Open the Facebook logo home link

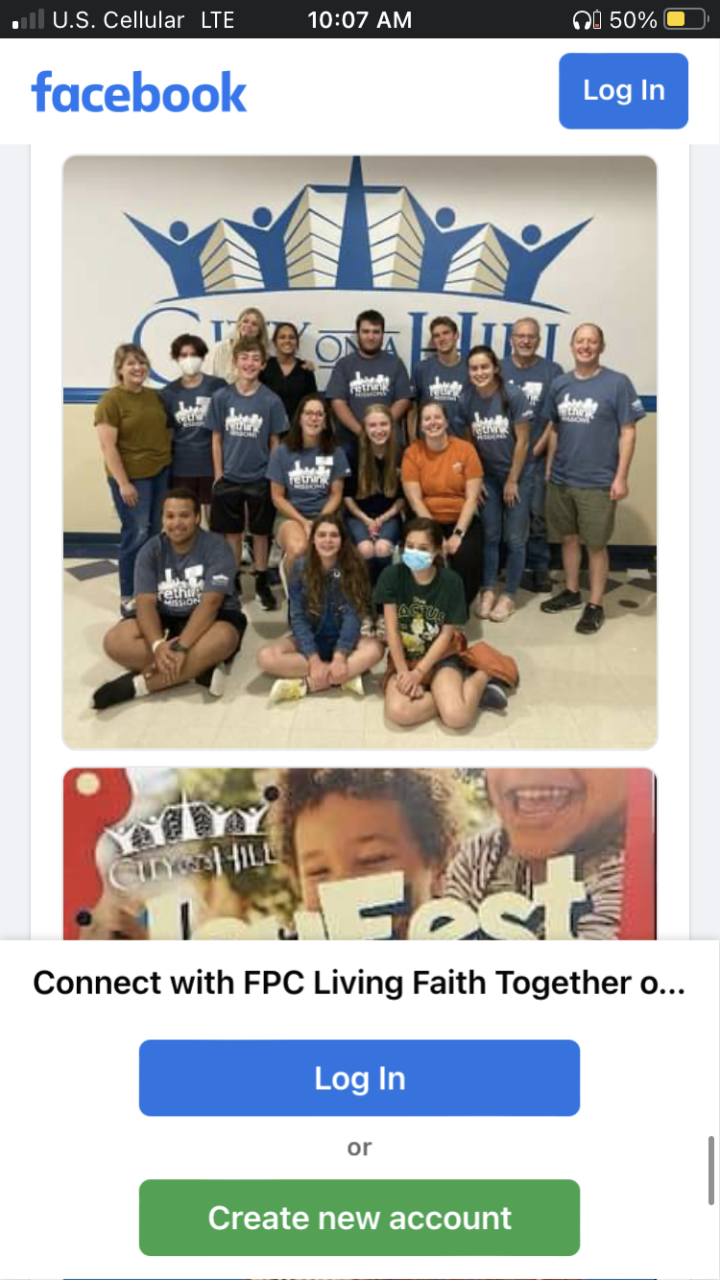pyautogui.click(x=139, y=92)
